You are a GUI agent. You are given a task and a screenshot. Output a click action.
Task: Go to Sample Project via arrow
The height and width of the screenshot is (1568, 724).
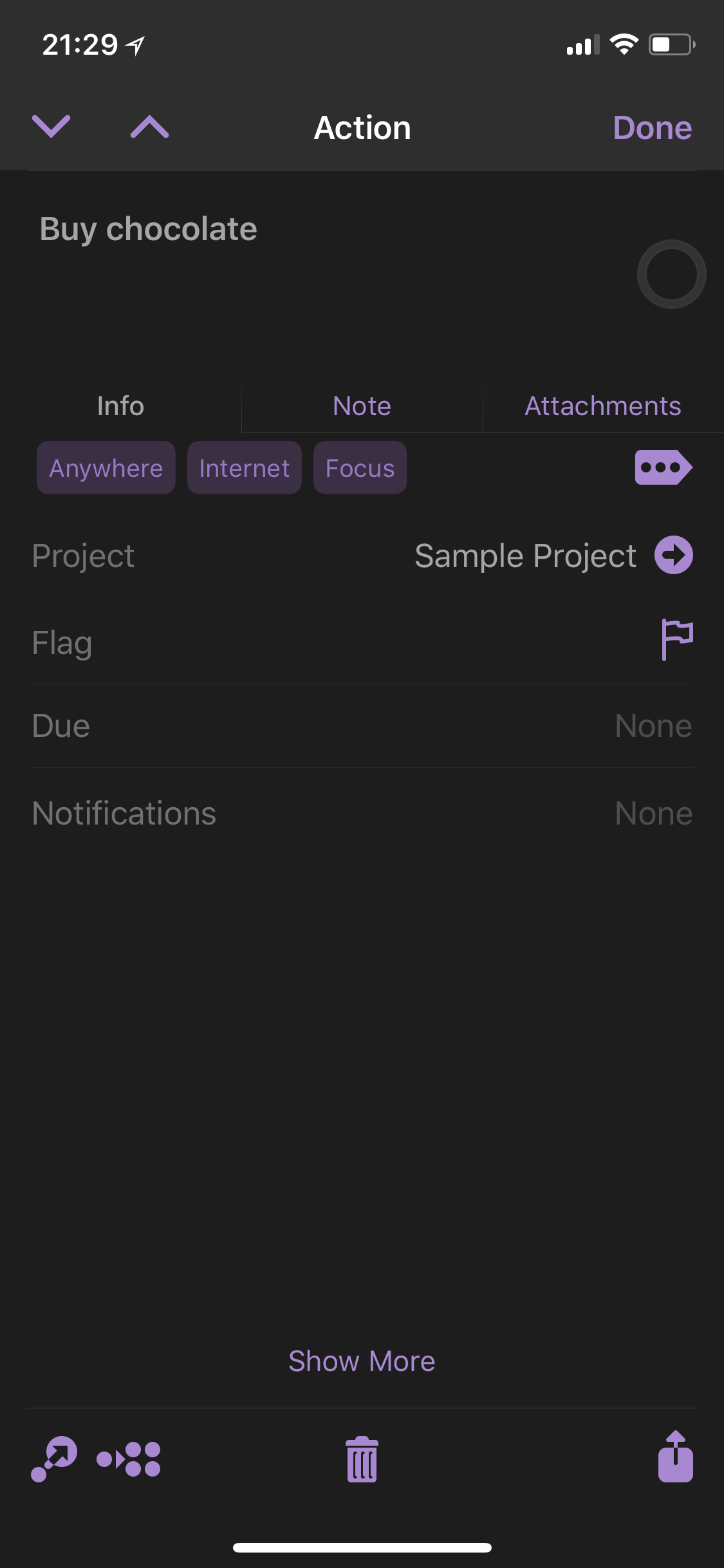point(673,555)
